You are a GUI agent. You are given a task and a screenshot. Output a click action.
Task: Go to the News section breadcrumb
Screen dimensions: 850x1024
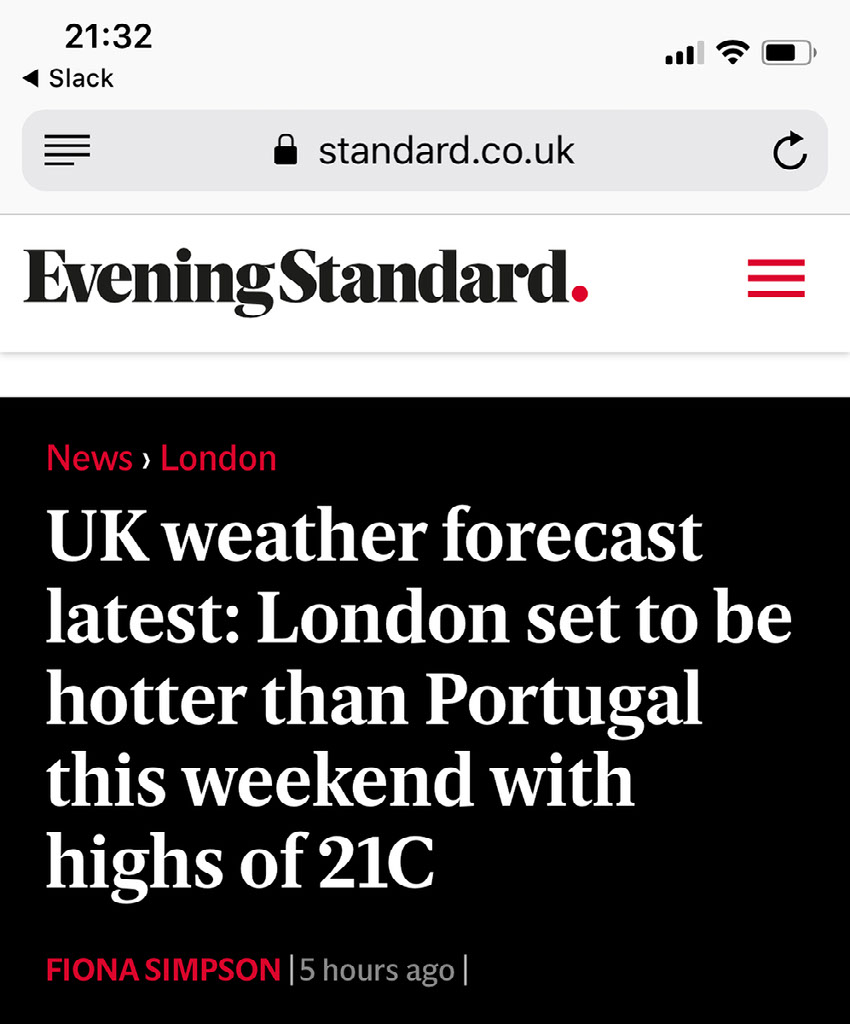[x=89, y=458]
